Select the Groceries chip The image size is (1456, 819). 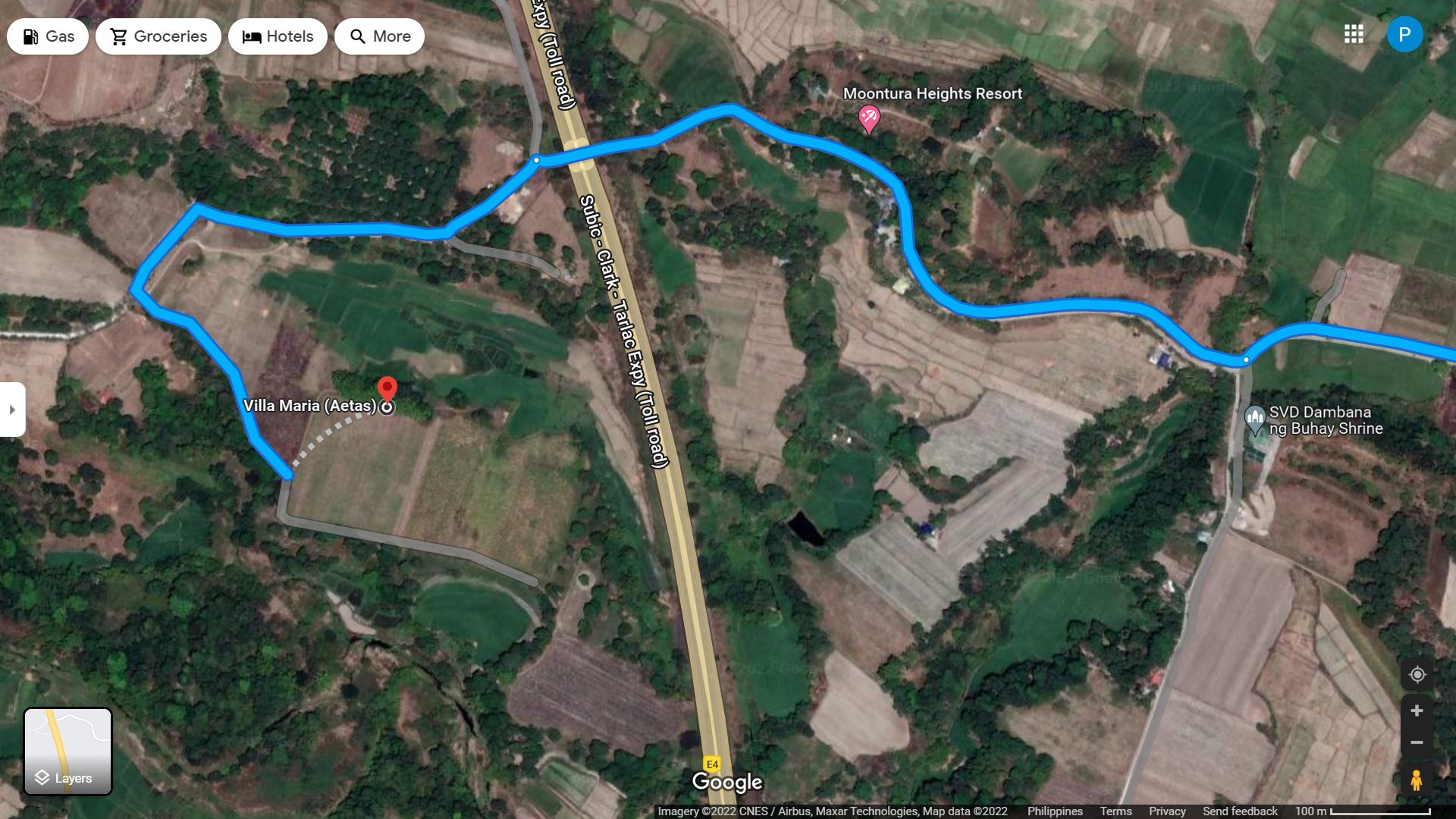158,36
